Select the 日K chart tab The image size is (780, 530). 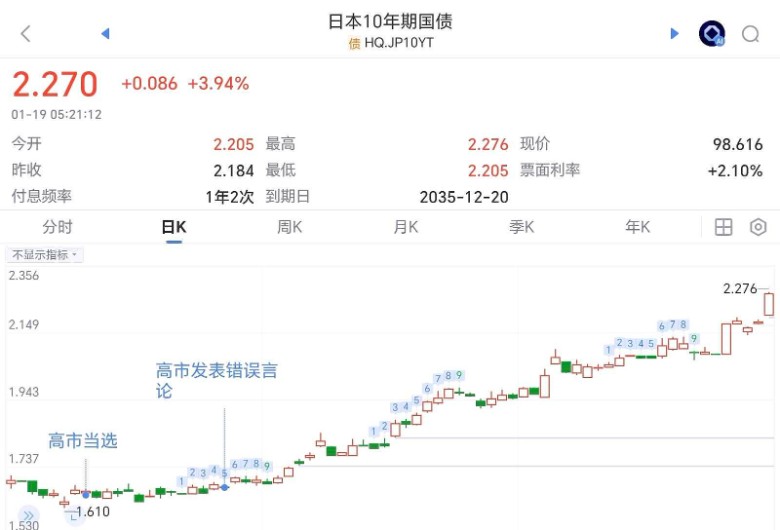[x=174, y=227]
